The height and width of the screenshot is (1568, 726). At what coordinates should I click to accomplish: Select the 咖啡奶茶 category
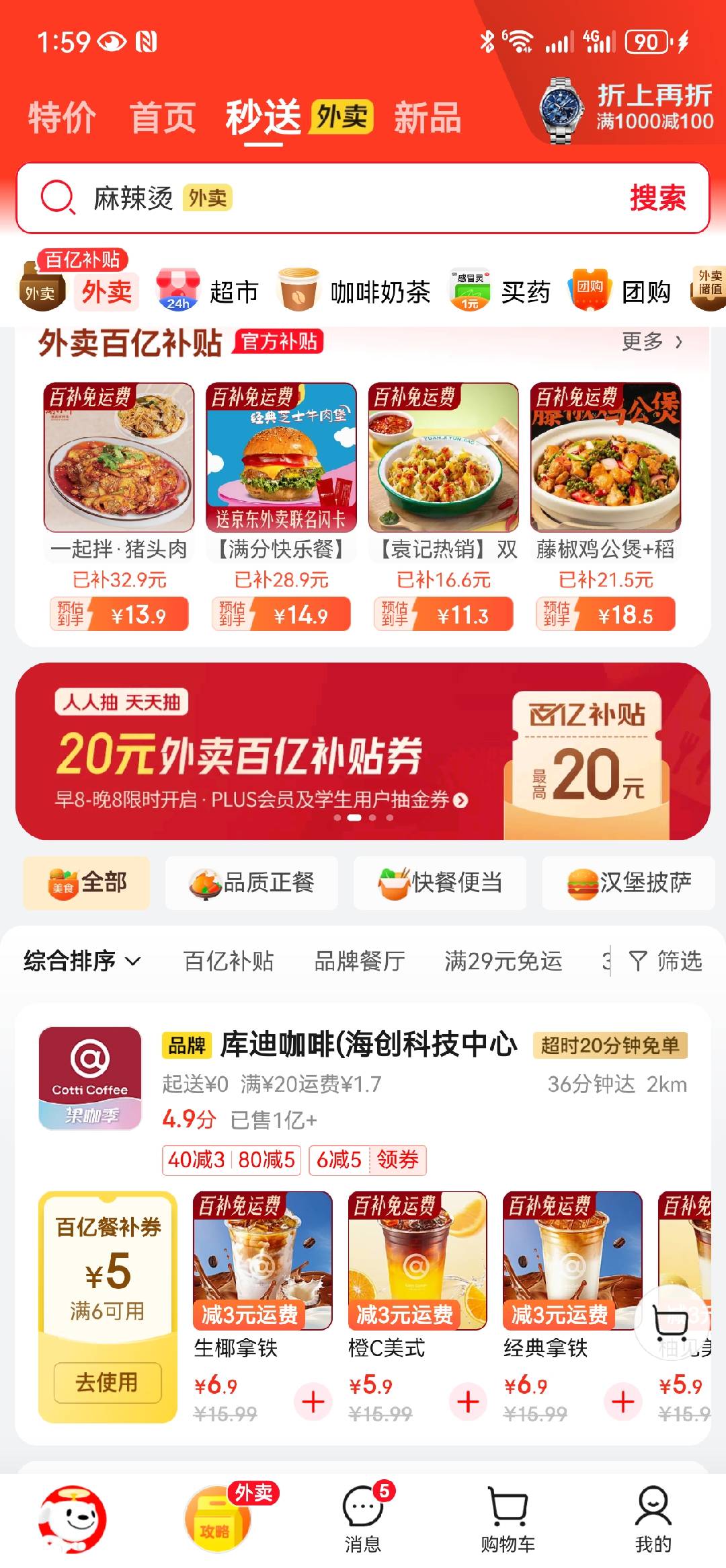(x=356, y=291)
